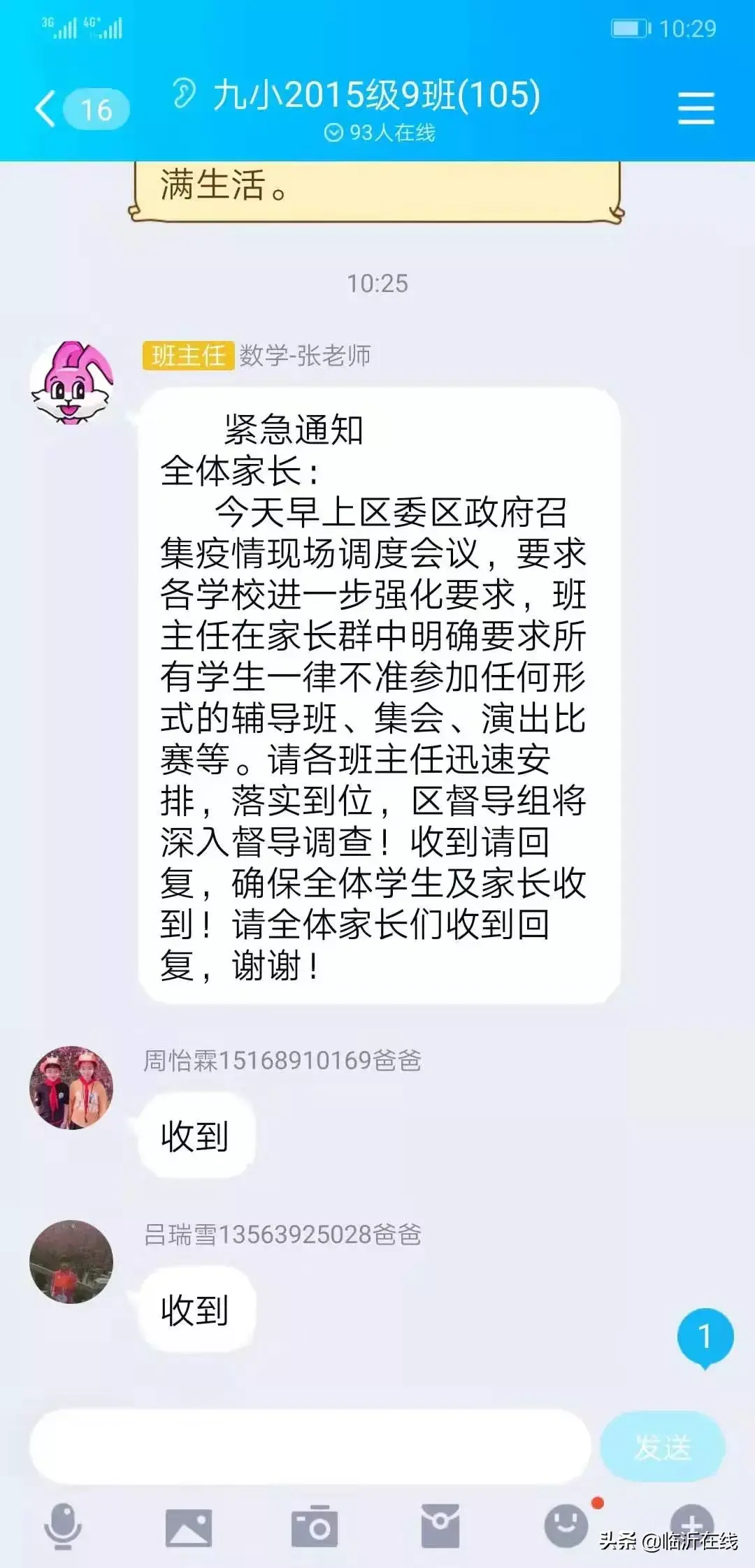Open the emoji sticker panel
The height and width of the screenshot is (1568, 755).
567,1526
